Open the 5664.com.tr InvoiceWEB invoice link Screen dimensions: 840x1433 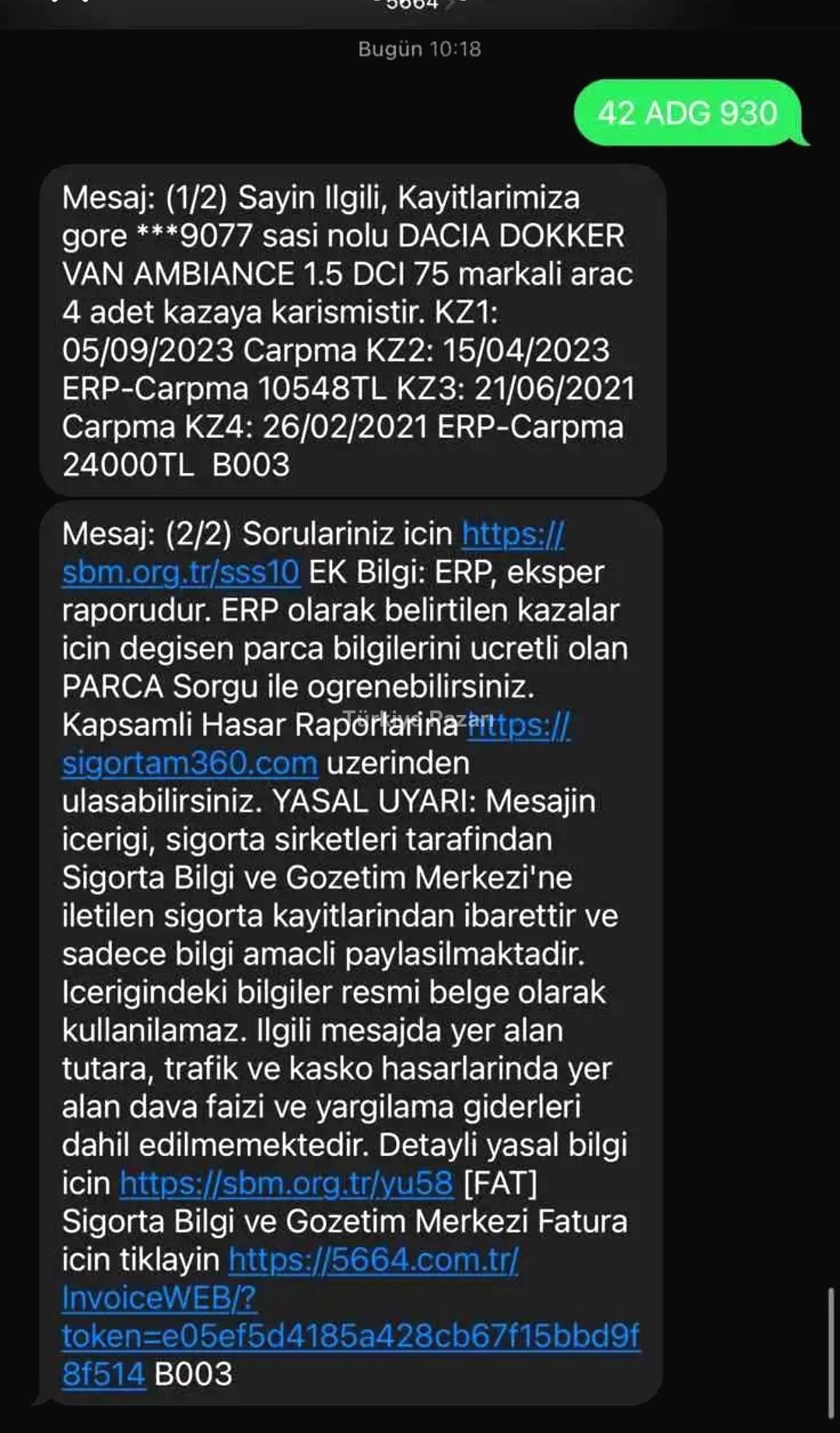[350, 1337]
